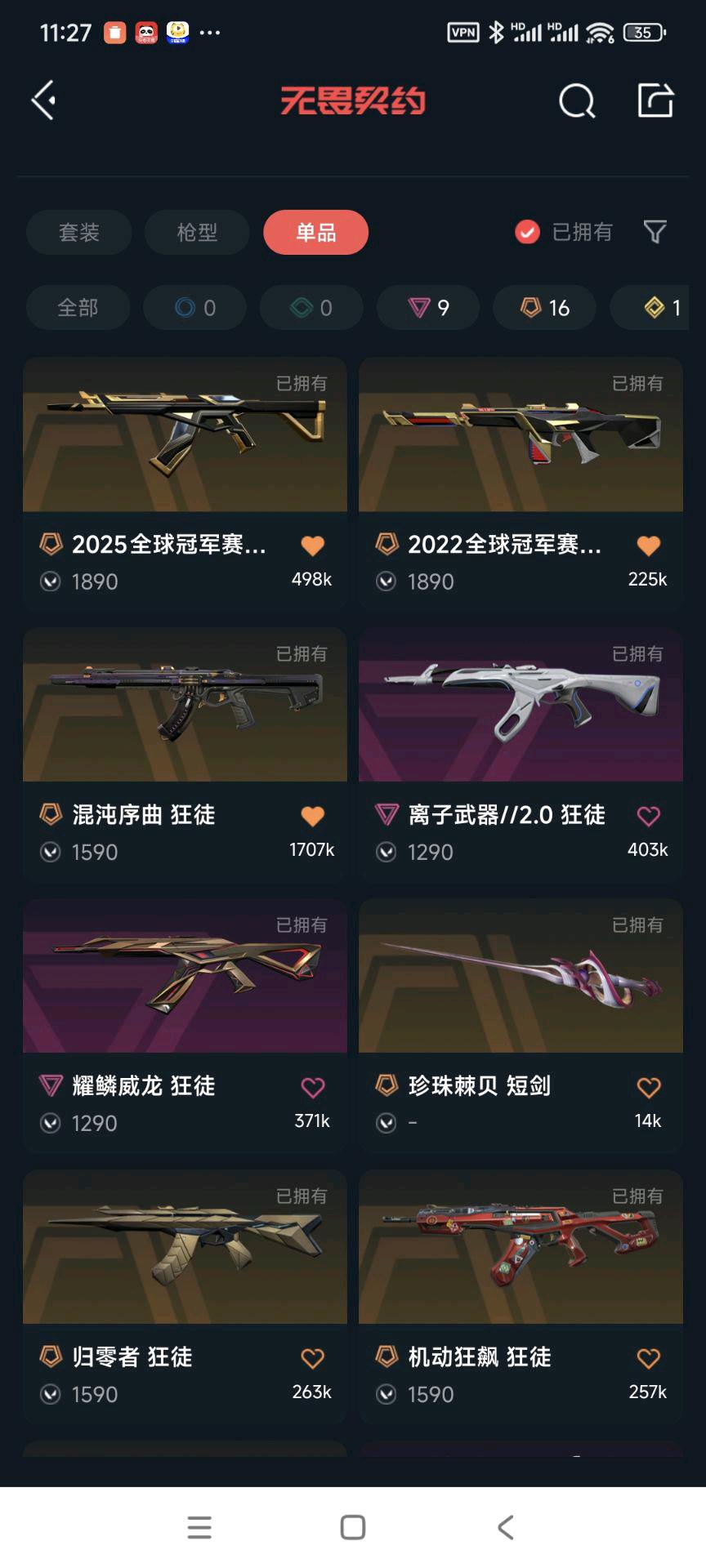
Task: Go back using the top-left arrow
Action: (44, 100)
